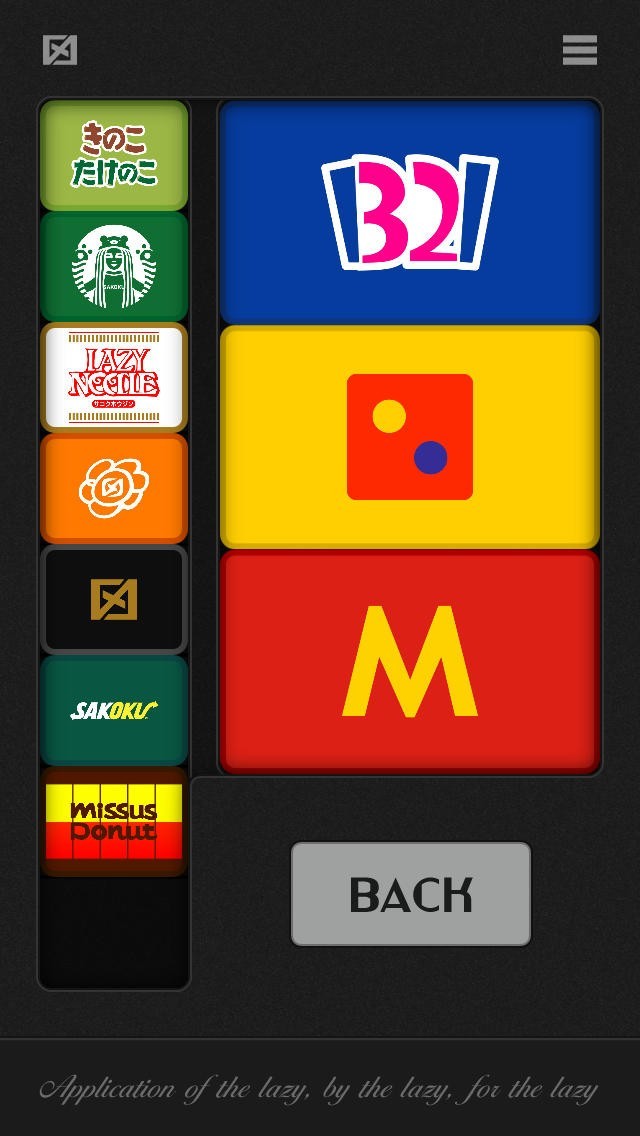Select the Missus Donut tile
The image size is (640, 1136).
click(x=114, y=821)
